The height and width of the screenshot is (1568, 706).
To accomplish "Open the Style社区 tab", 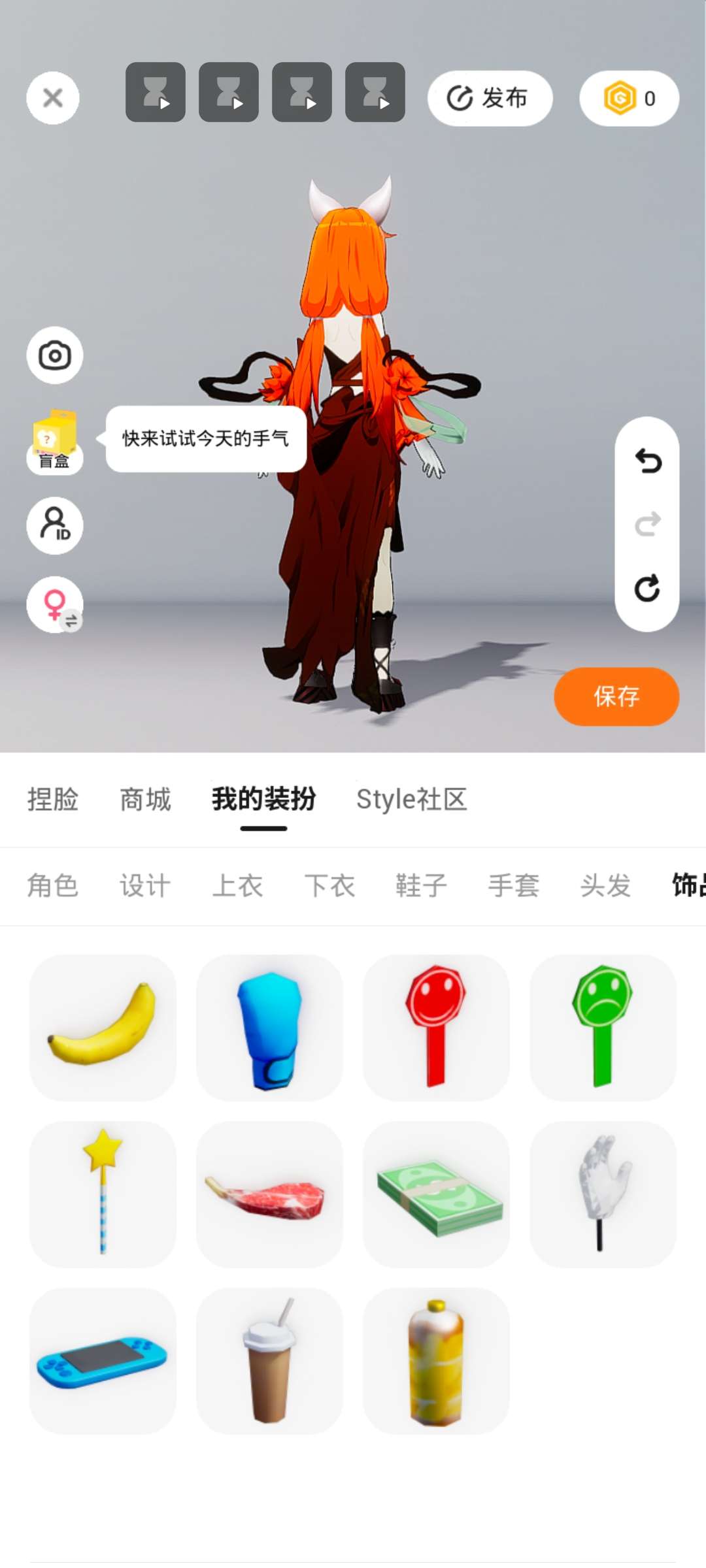I will pos(412,799).
